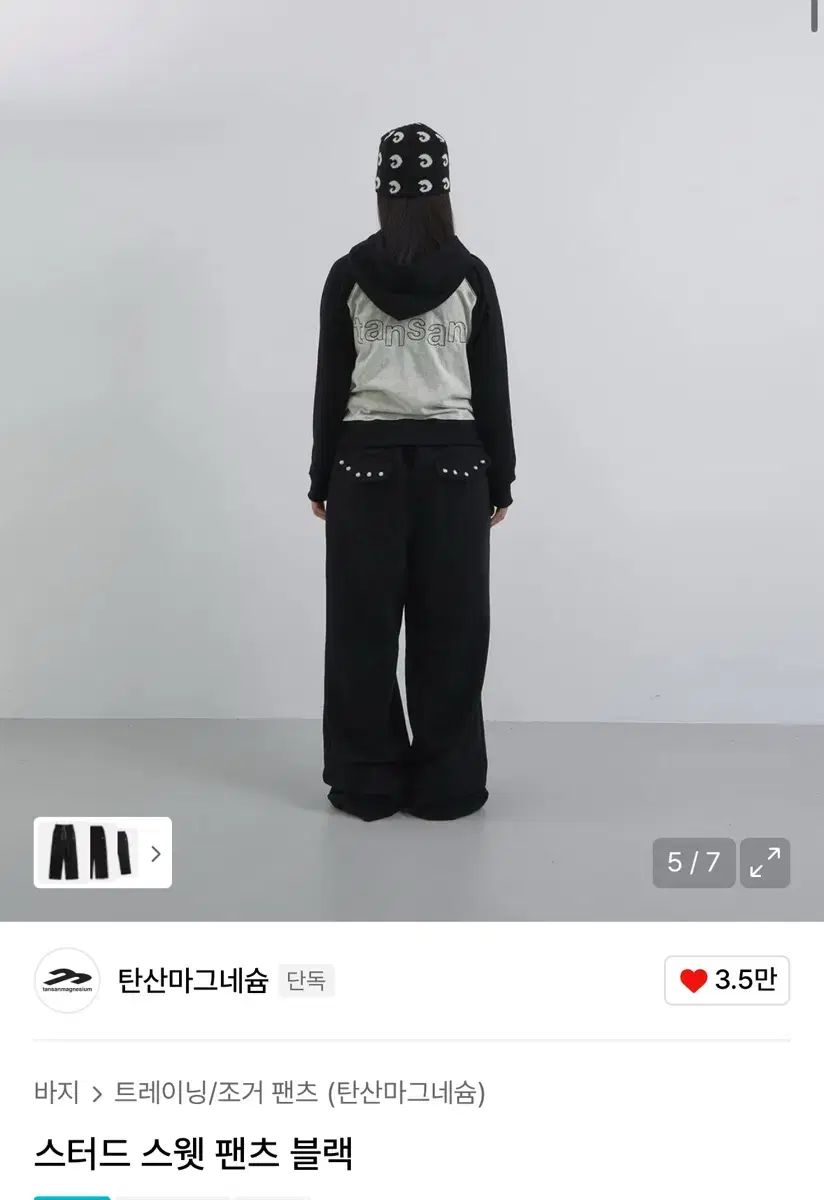Expand the product image to fullscreen
Image resolution: width=824 pixels, height=1200 pixels.
pyautogui.click(x=765, y=862)
